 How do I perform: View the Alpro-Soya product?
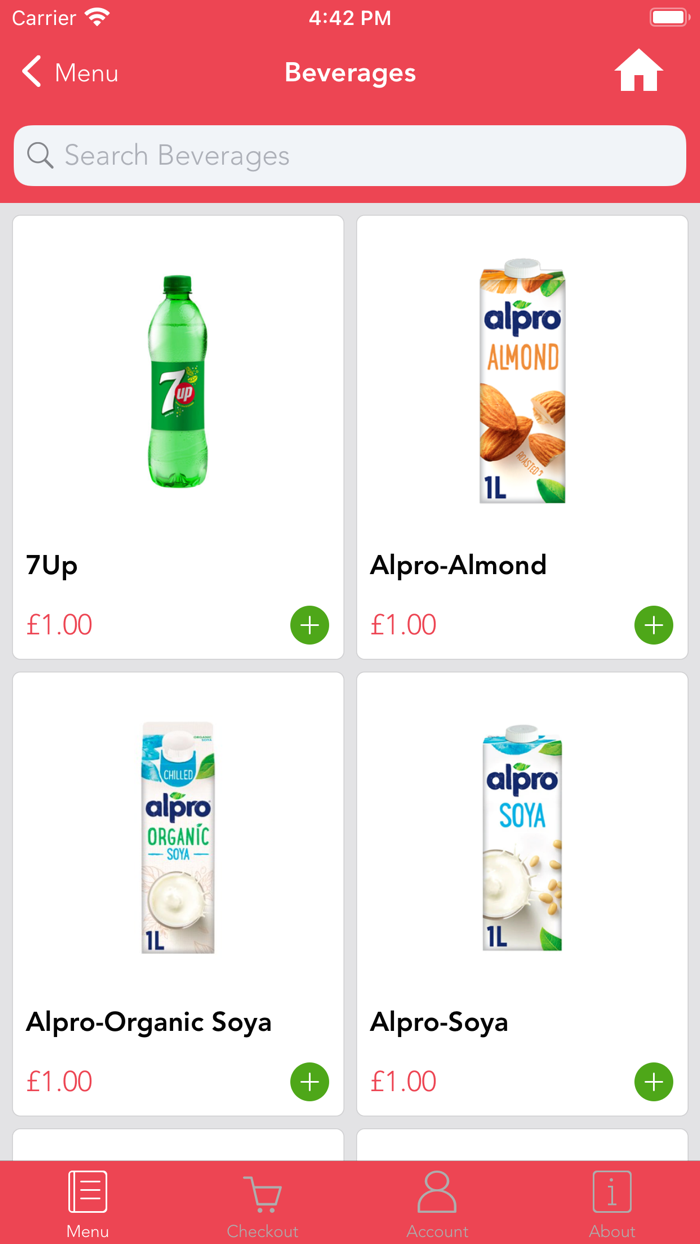point(522,894)
